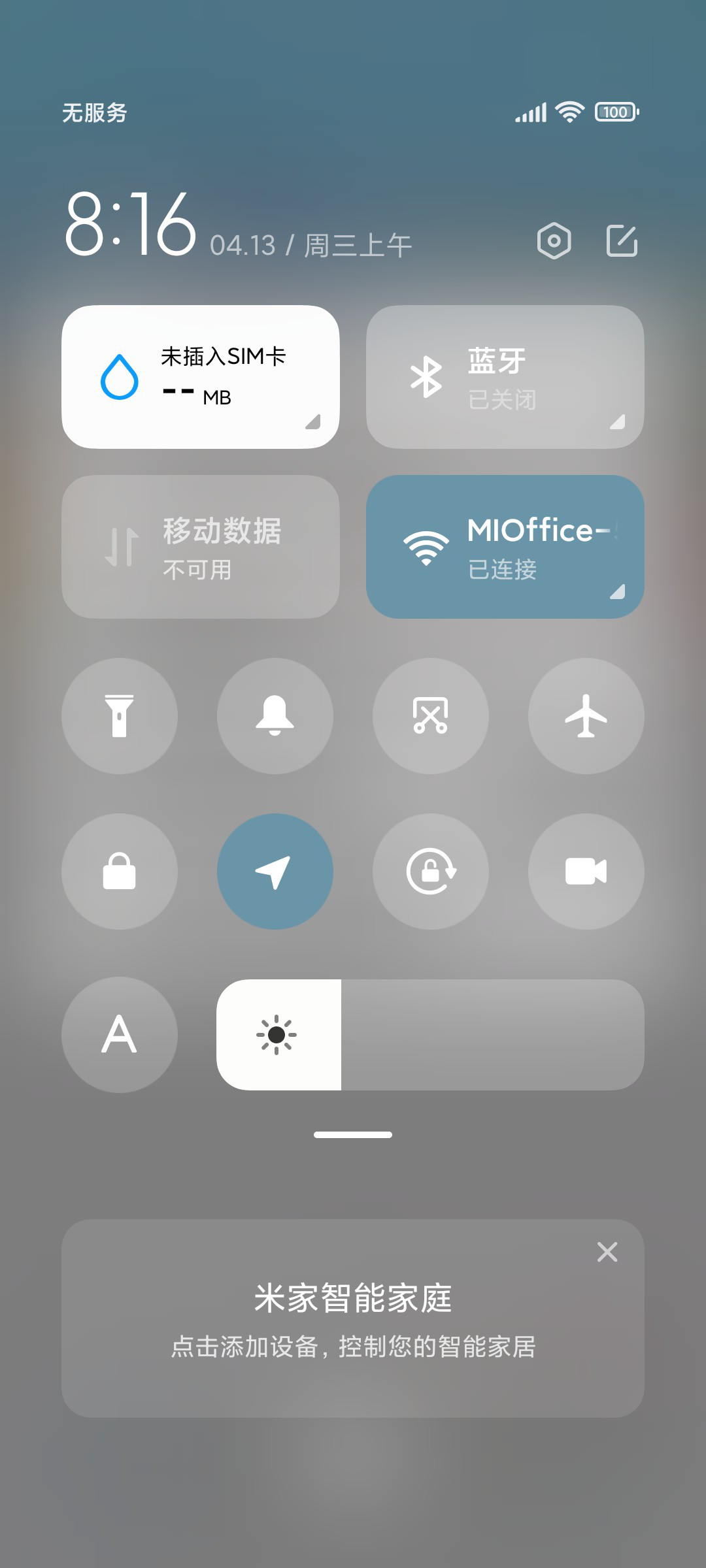Toggle auto brightness A button
The width and height of the screenshot is (706, 1568).
(x=120, y=1035)
